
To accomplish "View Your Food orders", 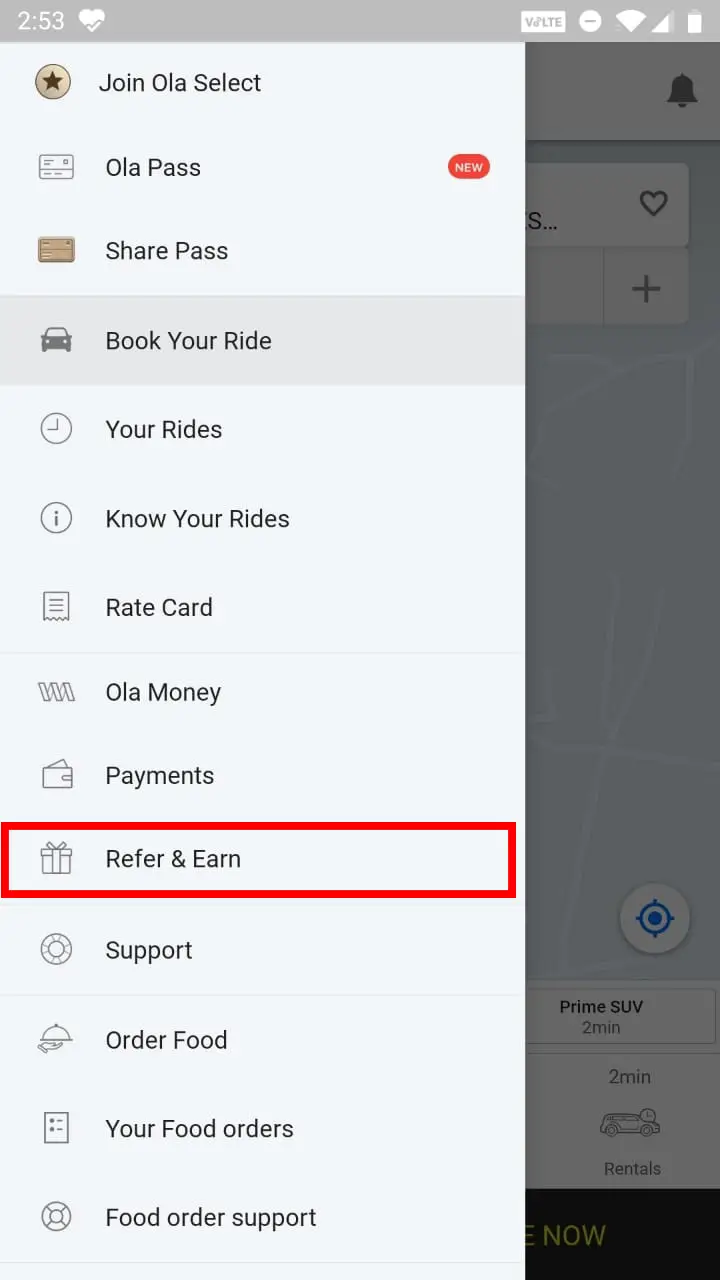I will 199,1129.
